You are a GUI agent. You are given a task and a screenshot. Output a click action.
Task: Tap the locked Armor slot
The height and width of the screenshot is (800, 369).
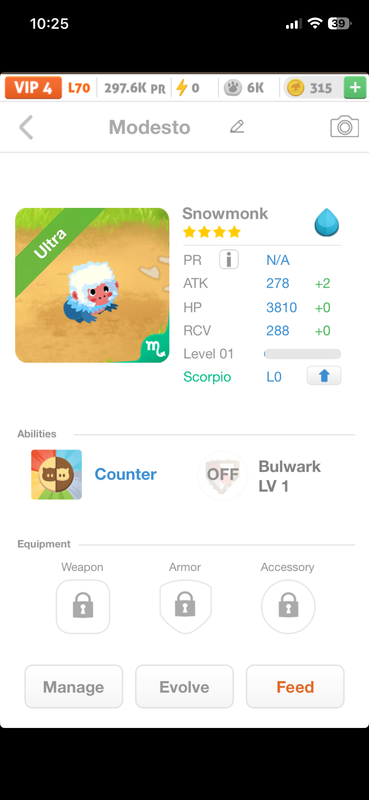(x=185, y=607)
